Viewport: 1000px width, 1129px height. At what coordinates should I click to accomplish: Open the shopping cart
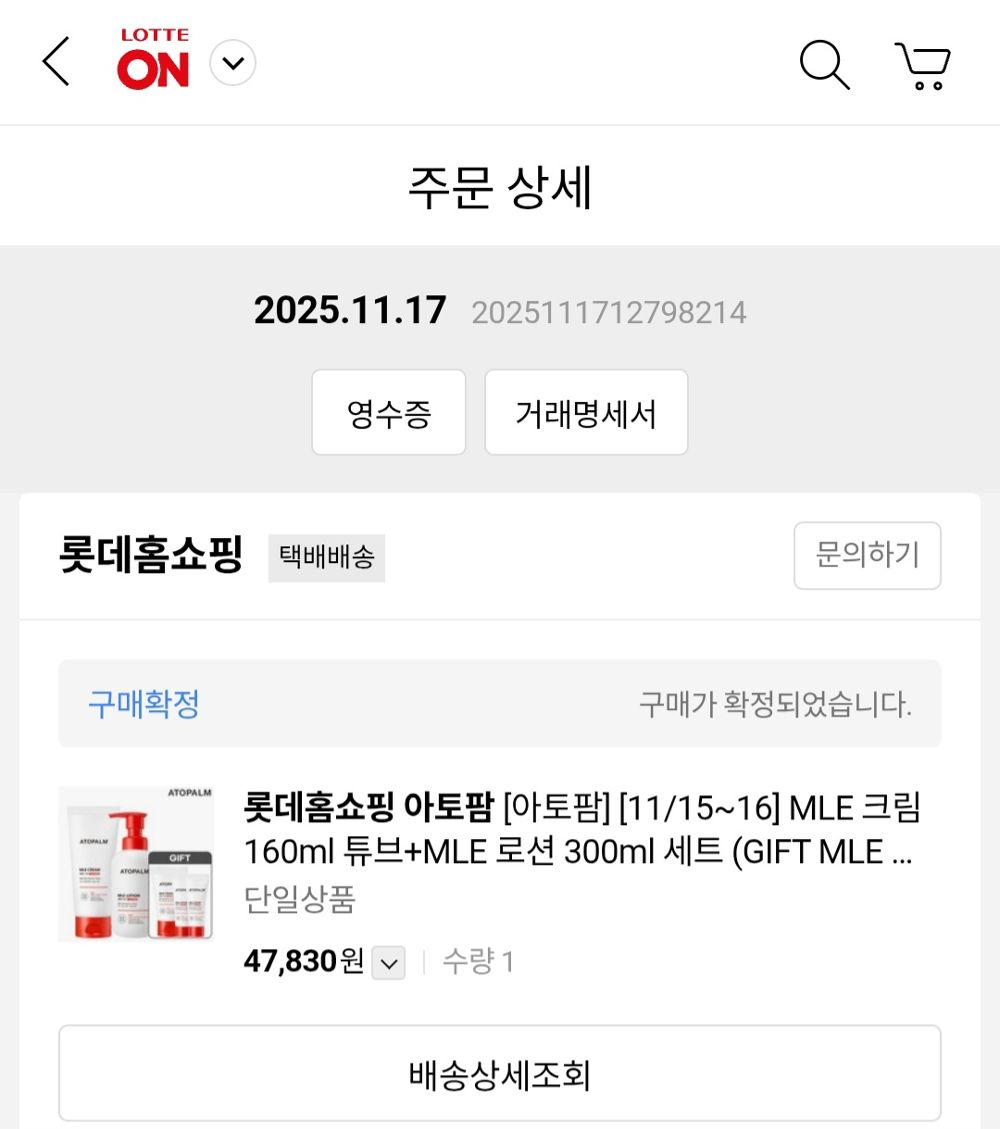tap(921, 63)
